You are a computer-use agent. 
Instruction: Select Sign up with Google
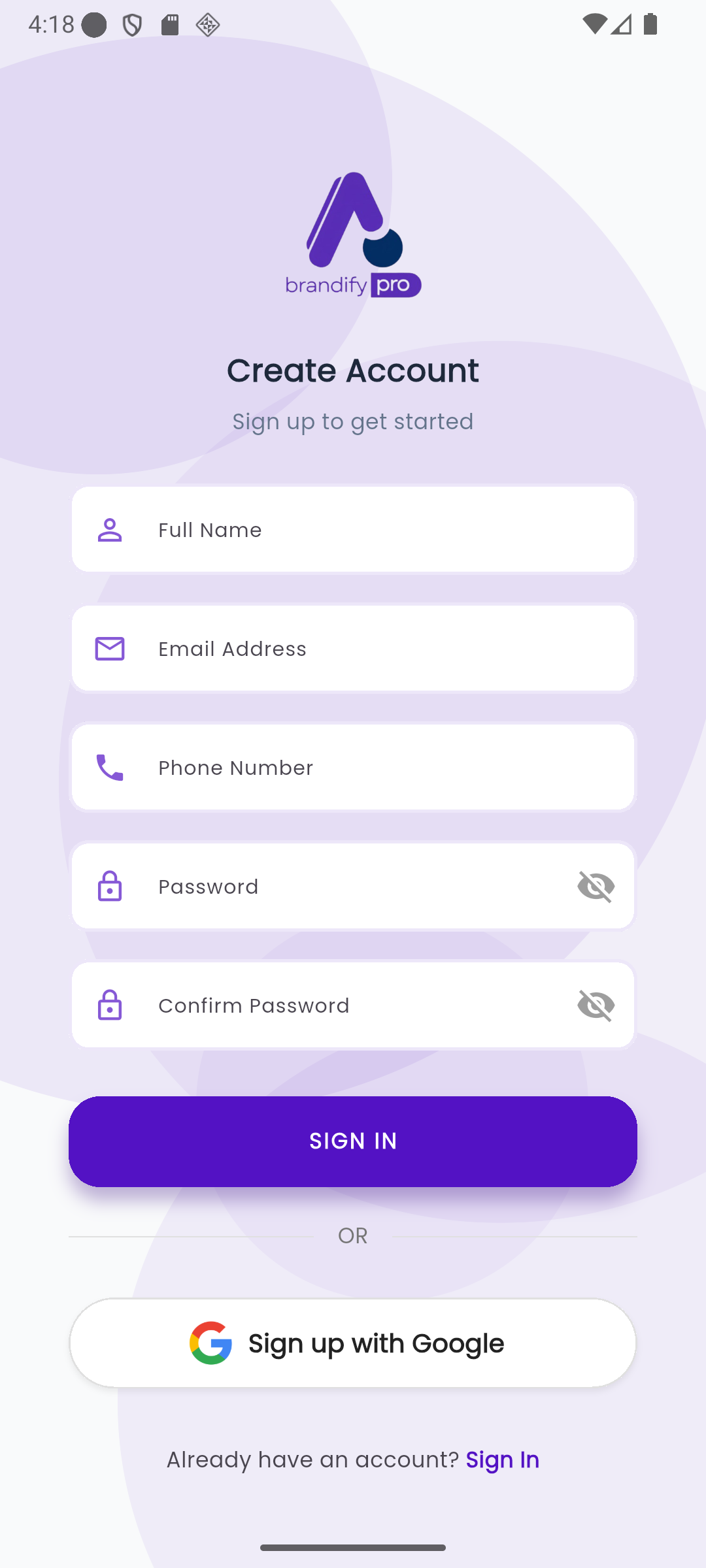point(353,1343)
